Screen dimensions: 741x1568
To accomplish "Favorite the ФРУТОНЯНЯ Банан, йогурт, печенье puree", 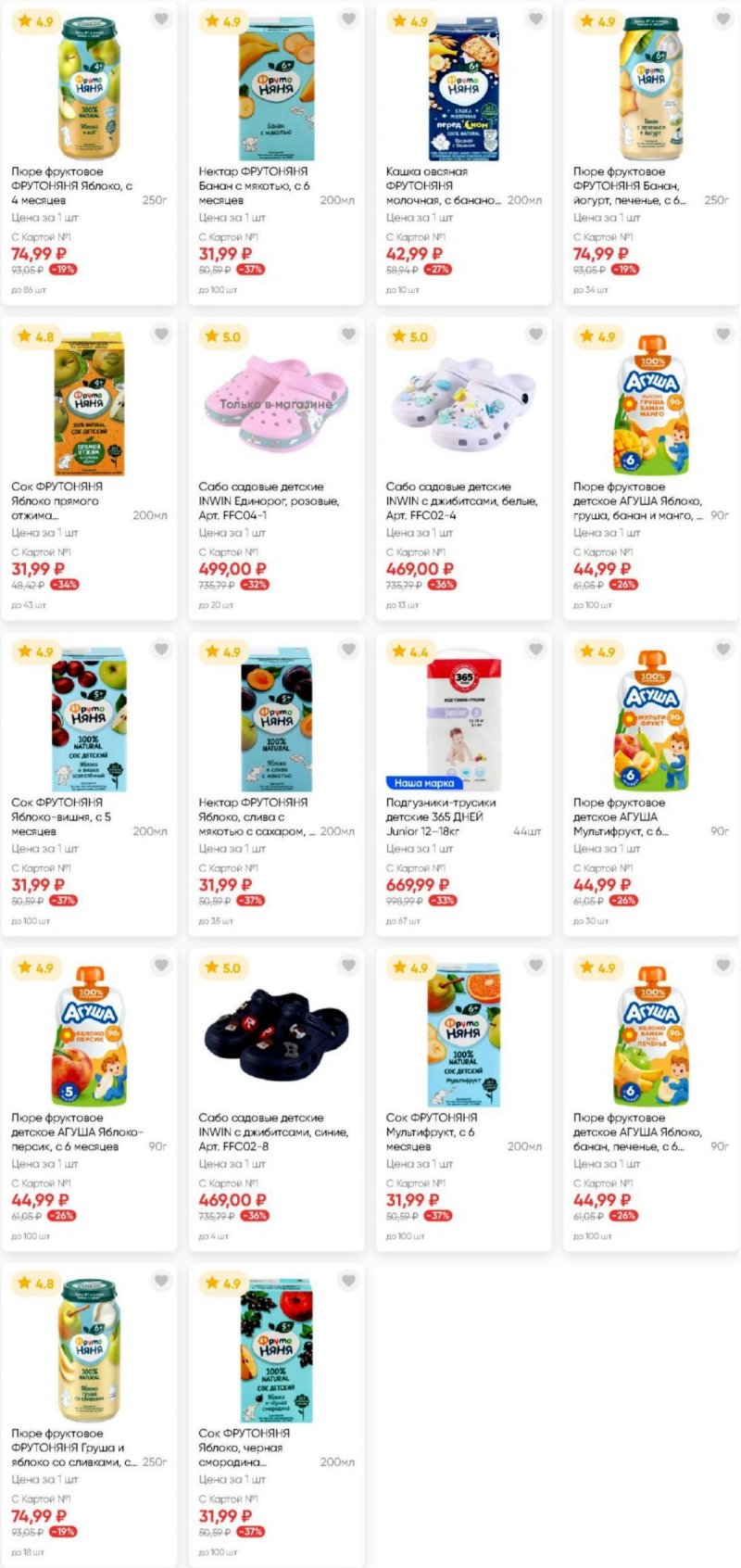I will click(722, 19).
